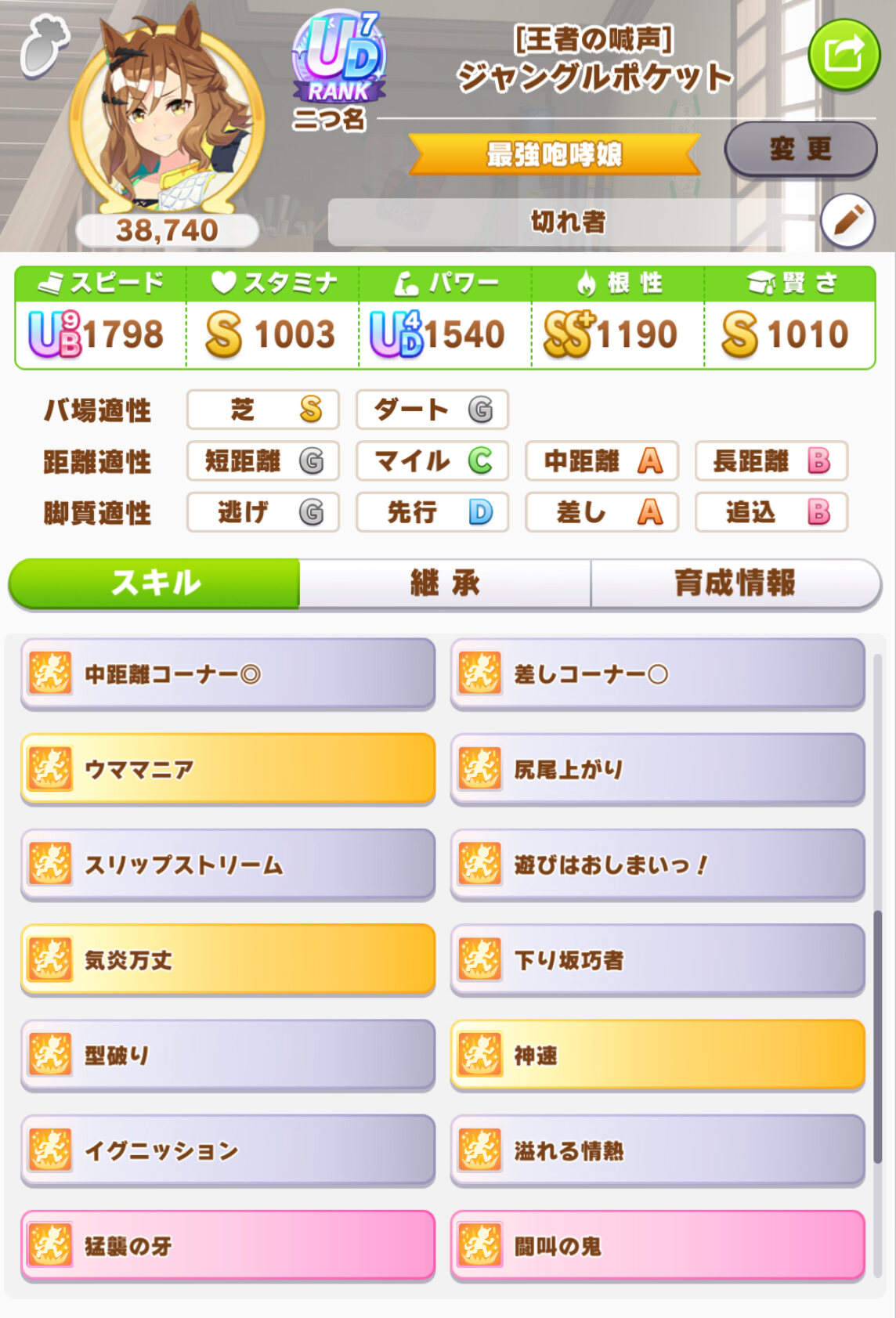Show the 型破り skill description

[228, 1056]
